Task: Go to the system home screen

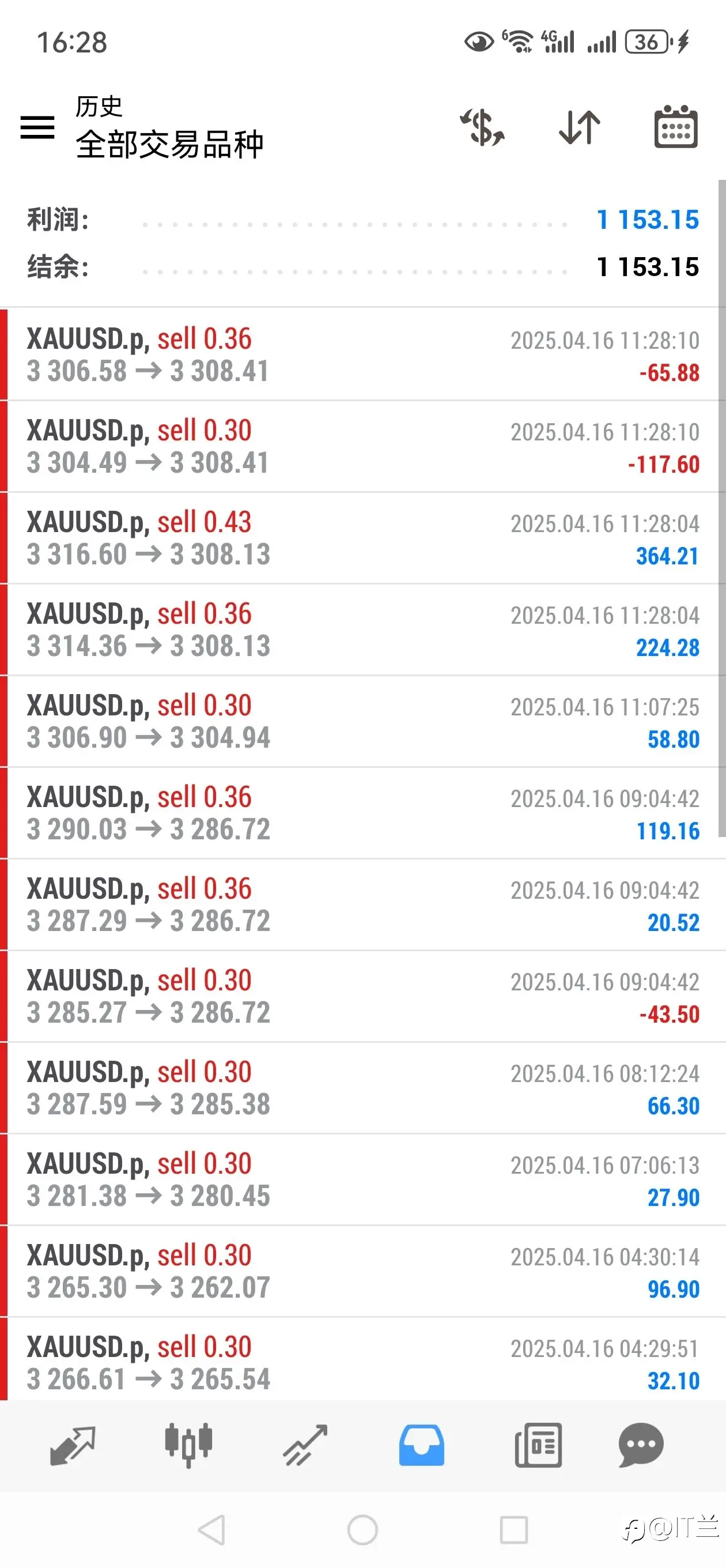Action: (x=362, y=1529)
